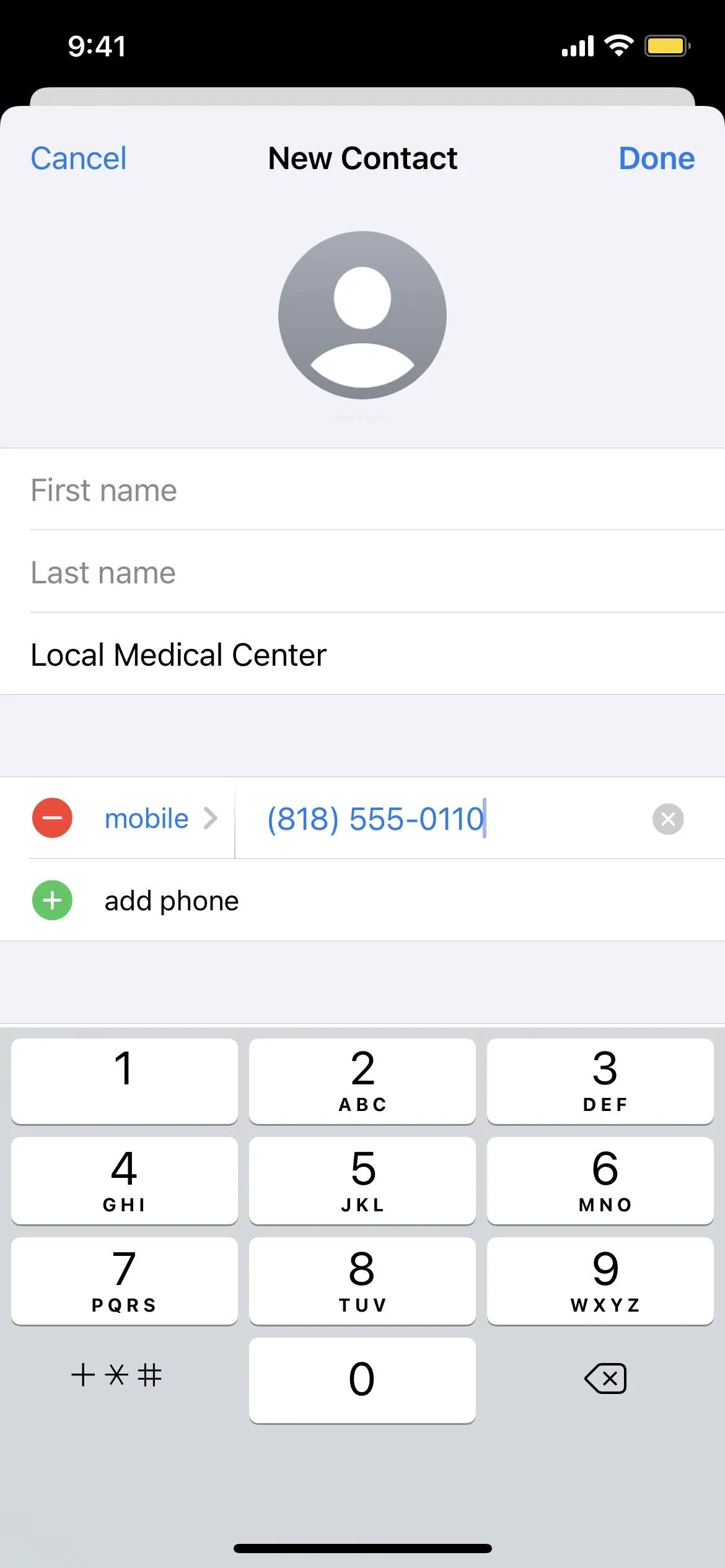The image size is (725, 1568).
Task: Cancel creating the new contact
Action: click(79, 159)
